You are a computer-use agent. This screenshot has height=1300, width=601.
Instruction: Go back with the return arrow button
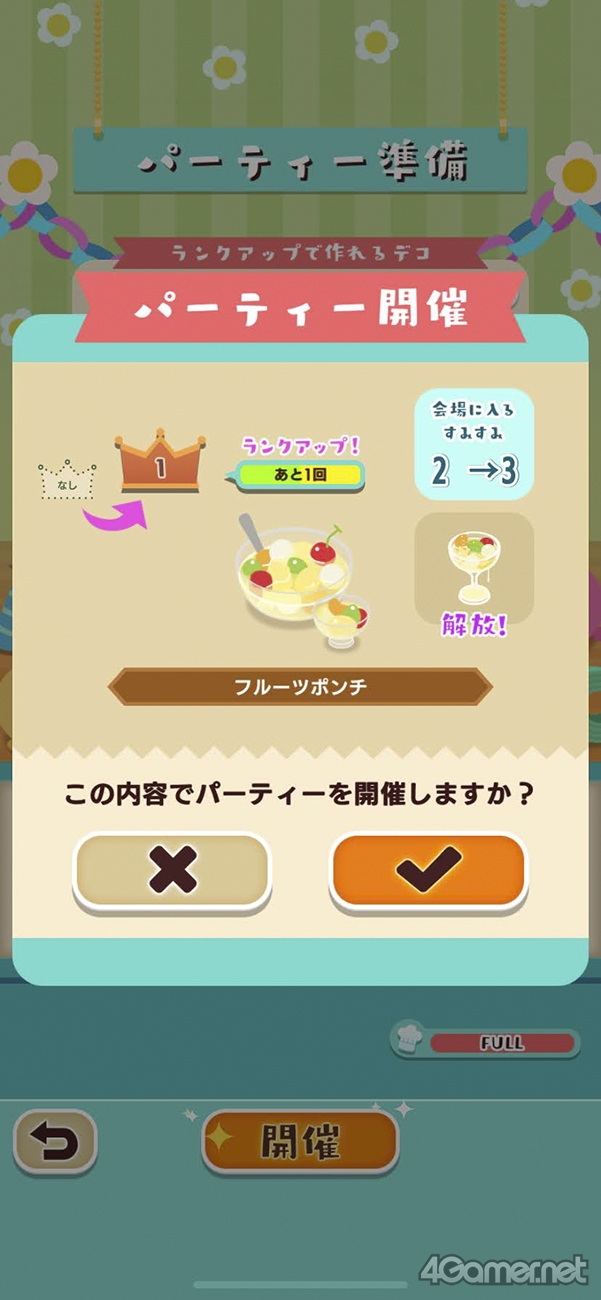(x=55, y=1141)
